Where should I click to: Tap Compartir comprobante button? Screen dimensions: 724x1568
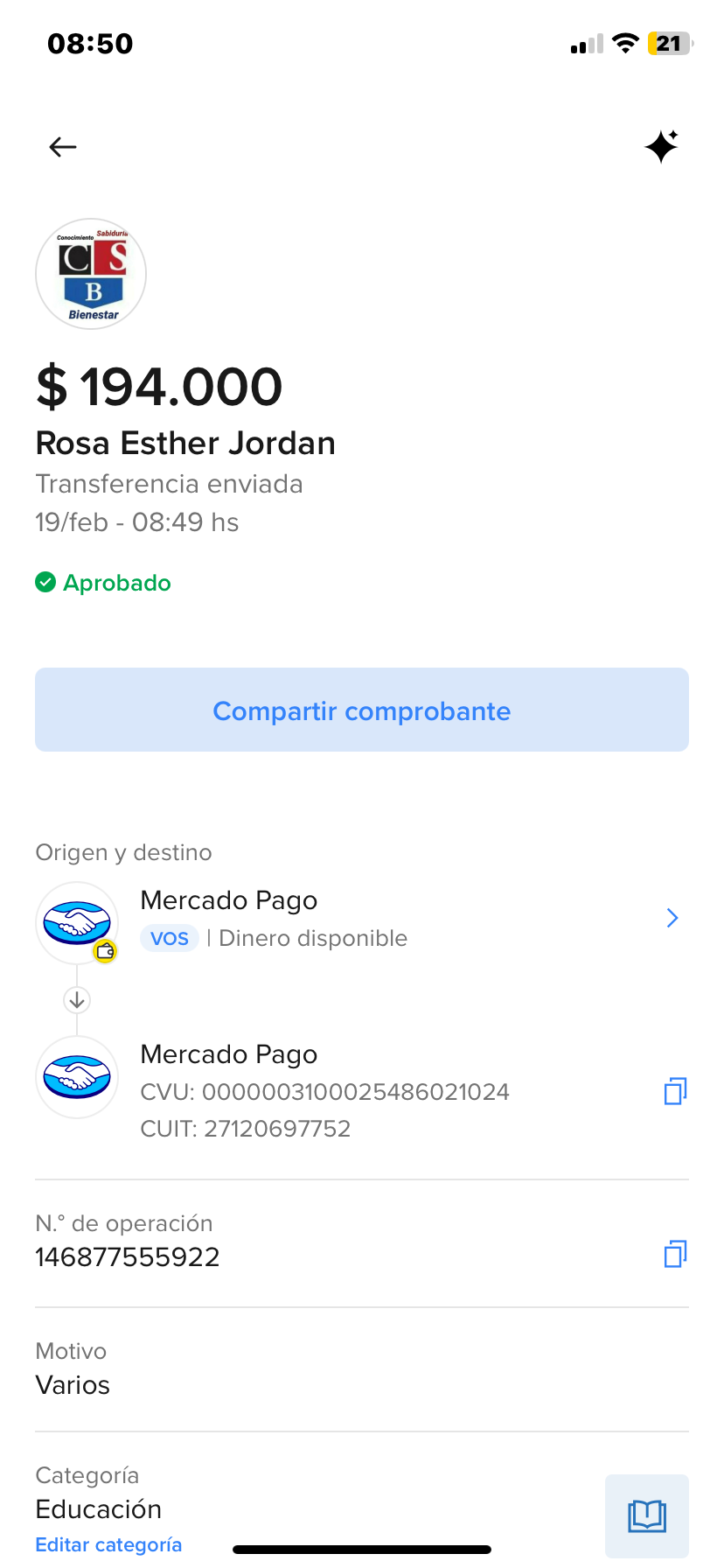point(362,710)
